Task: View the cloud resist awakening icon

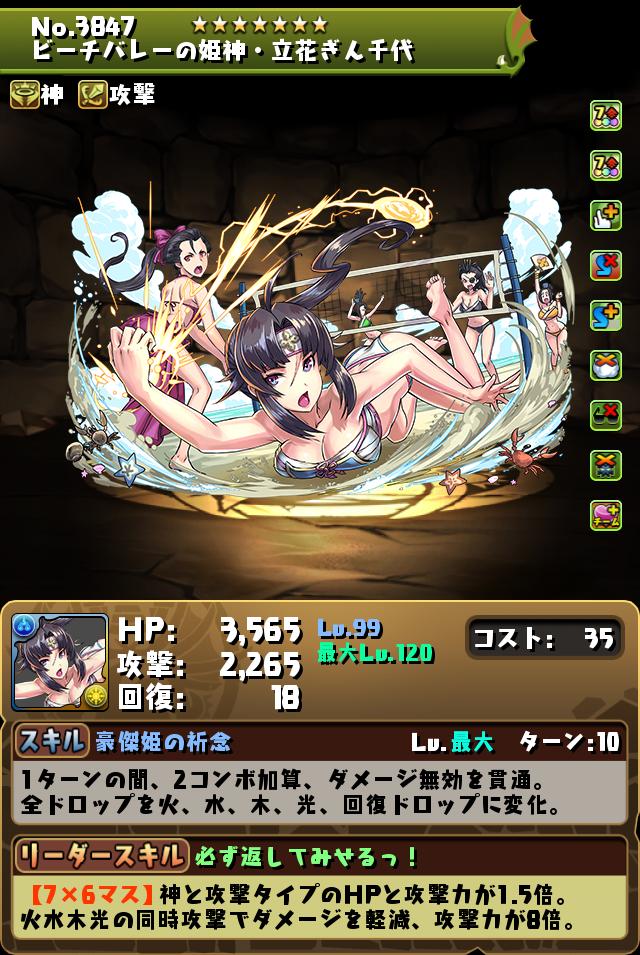Action: (x=605, y=364)
